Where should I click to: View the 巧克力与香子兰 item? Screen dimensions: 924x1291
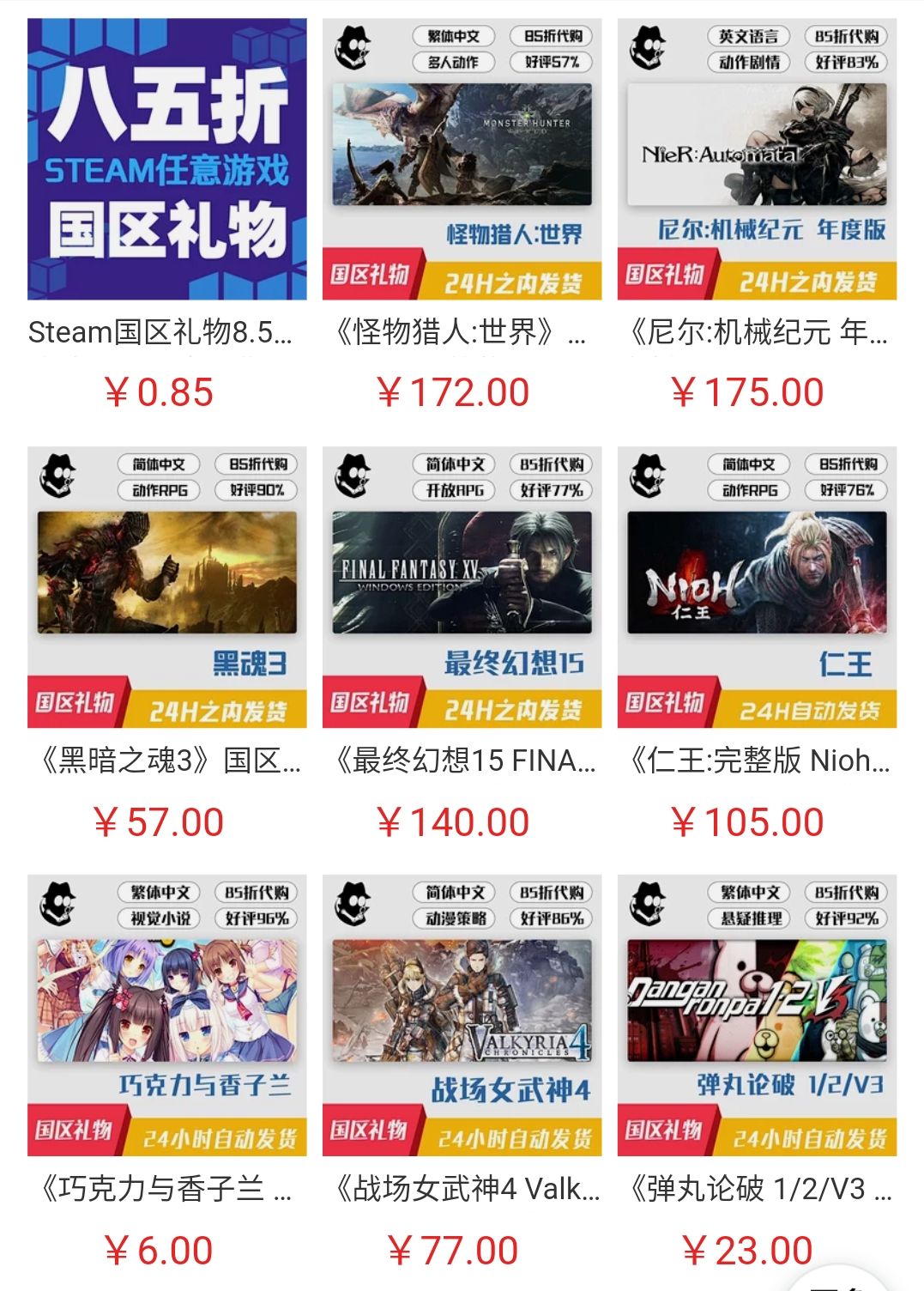tap(166, 1015)
